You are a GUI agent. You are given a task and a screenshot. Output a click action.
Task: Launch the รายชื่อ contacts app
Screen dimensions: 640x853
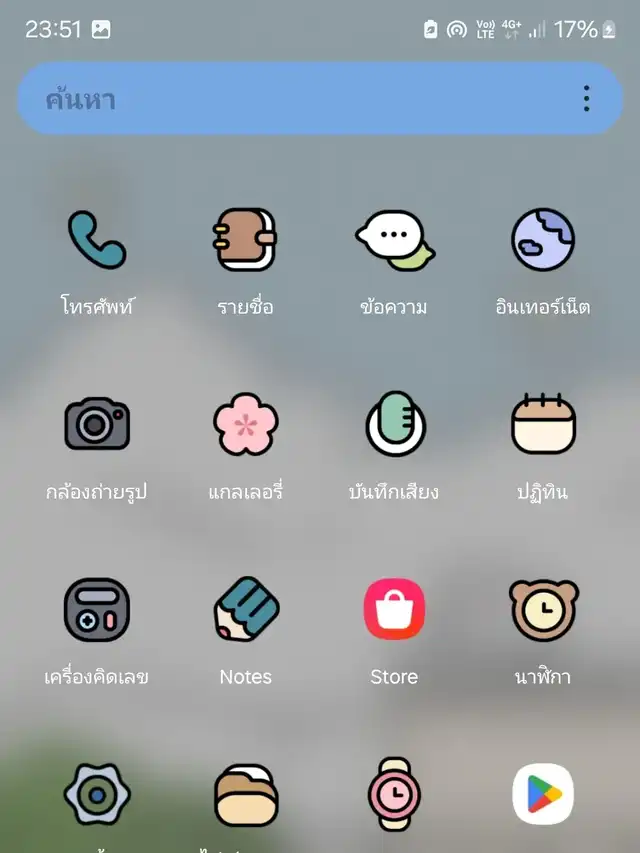pyautogui.click(x=245, y=240)
